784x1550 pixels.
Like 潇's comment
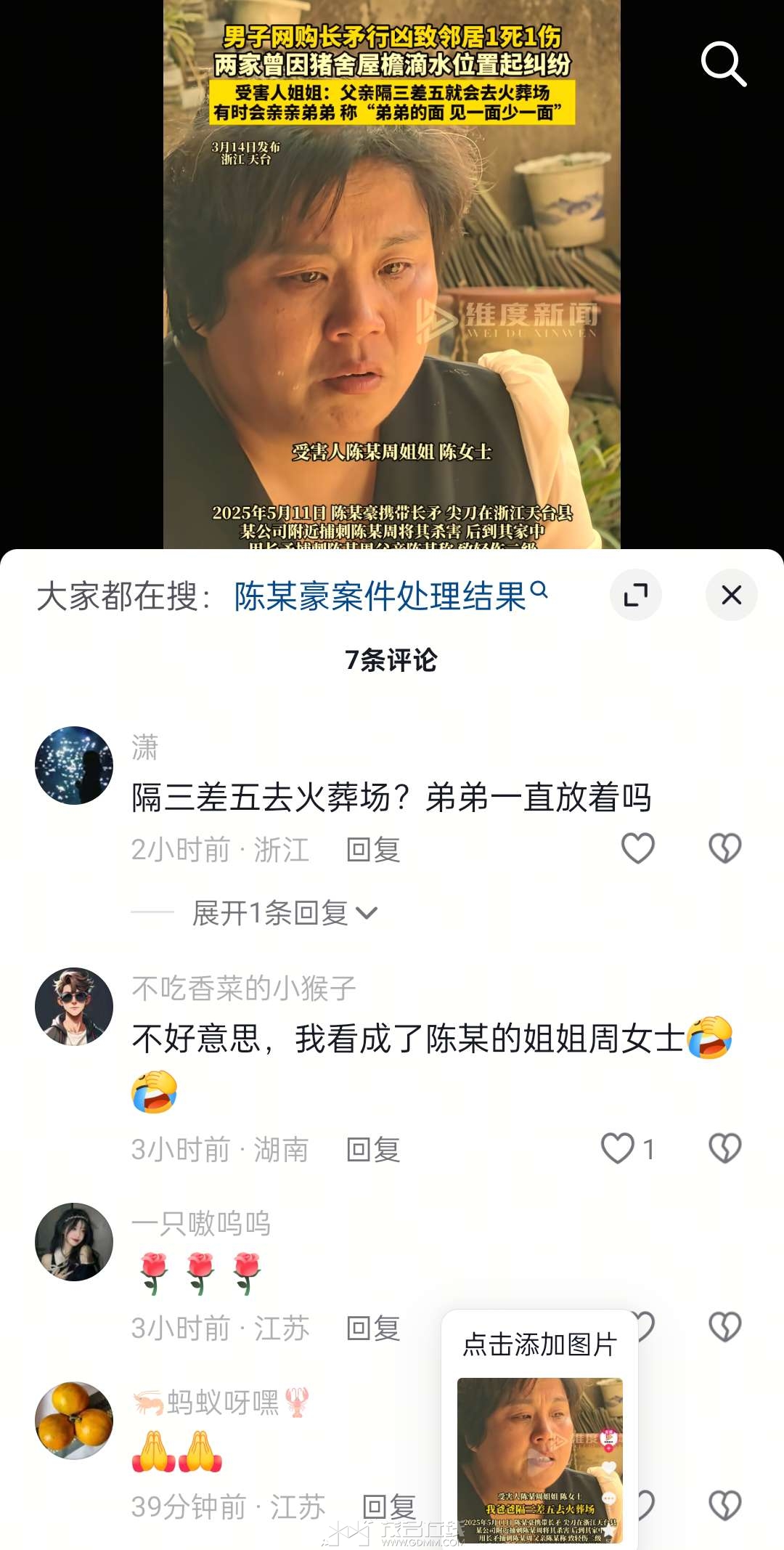click(x=638, y=848)
